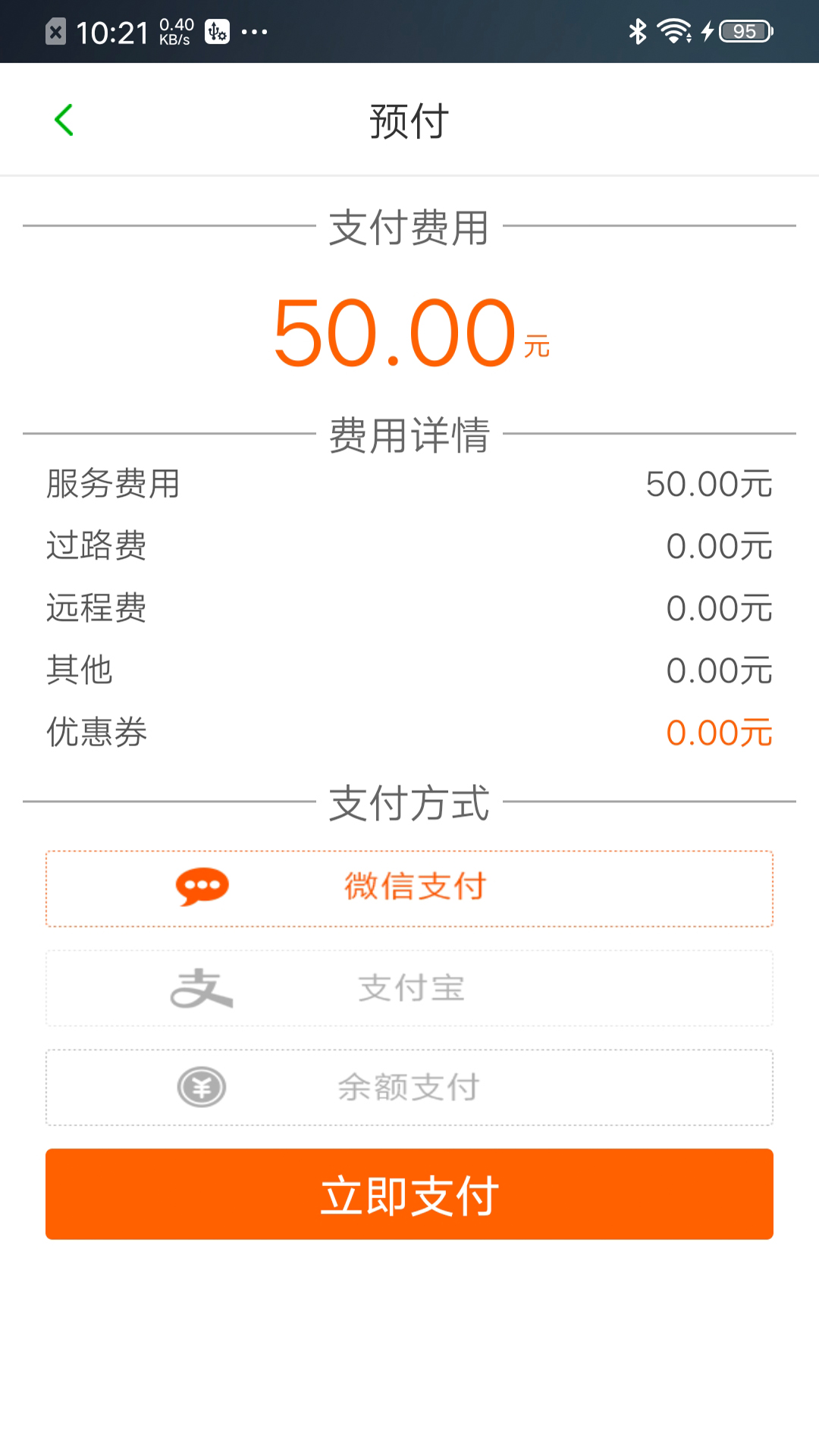Click the time 10:21 in status bar

pos(112,31)
